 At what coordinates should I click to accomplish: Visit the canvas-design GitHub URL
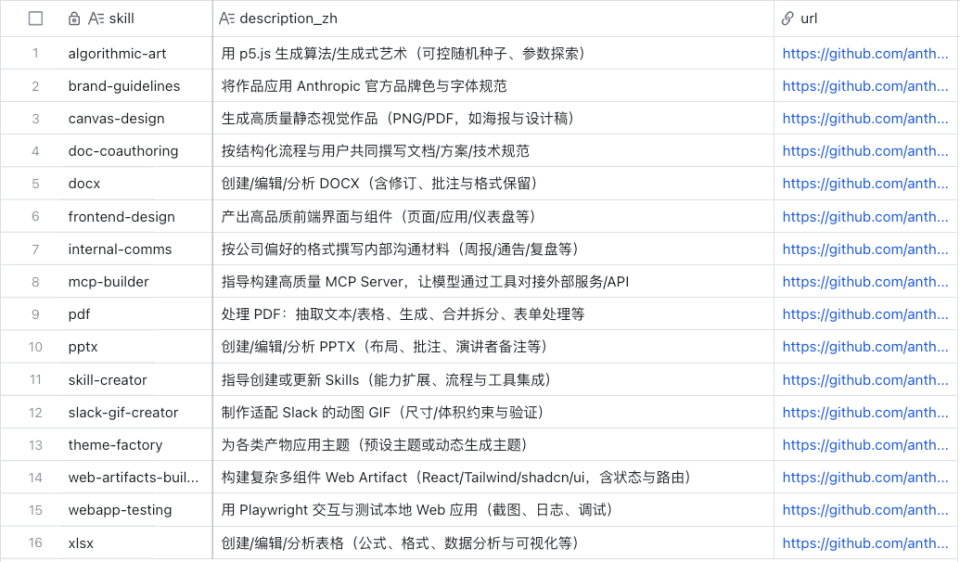point(865,118)
